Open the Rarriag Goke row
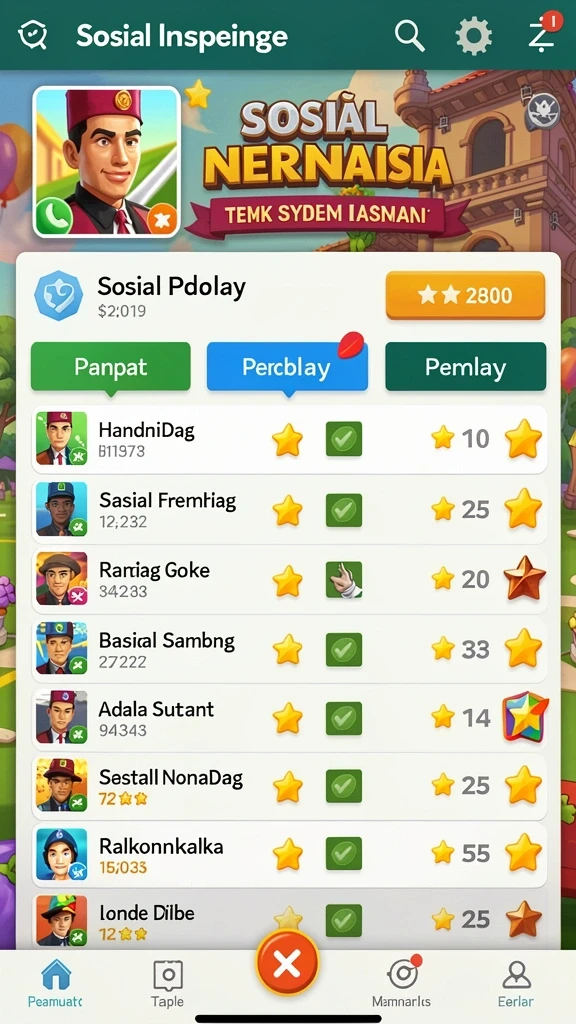Screen dimensions: 576x1024 pyautogui.click(x=289, y=579)
